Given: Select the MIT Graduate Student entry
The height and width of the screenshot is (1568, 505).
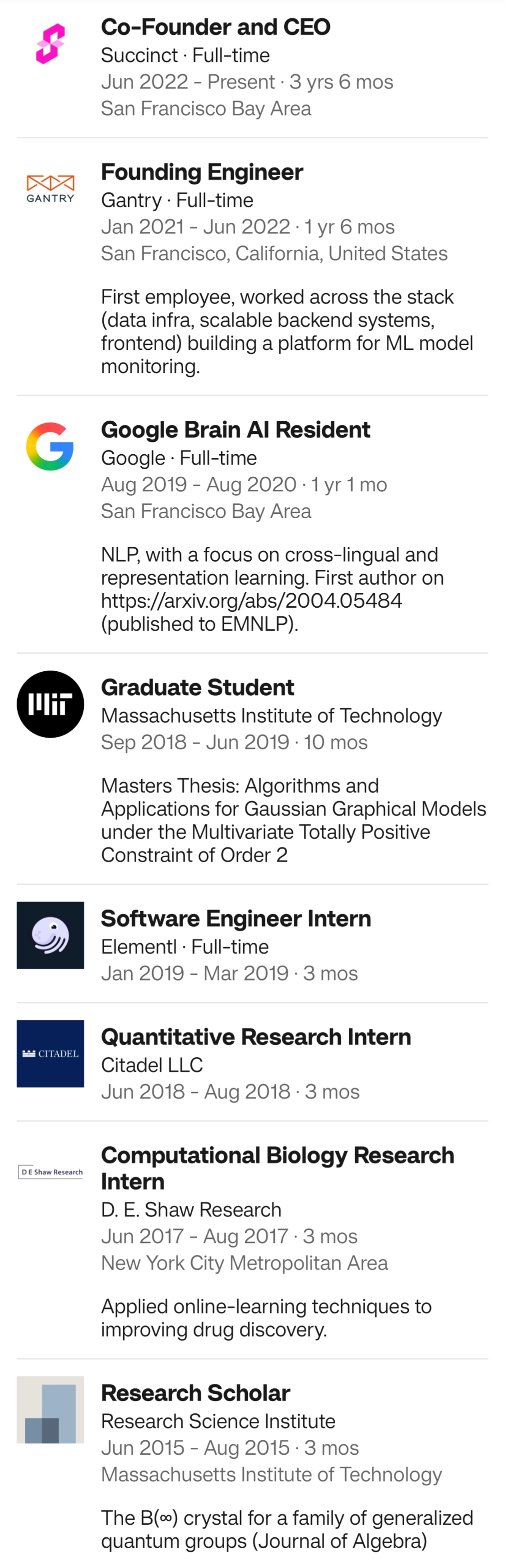Looking at the screenshot, I should 197,687.
